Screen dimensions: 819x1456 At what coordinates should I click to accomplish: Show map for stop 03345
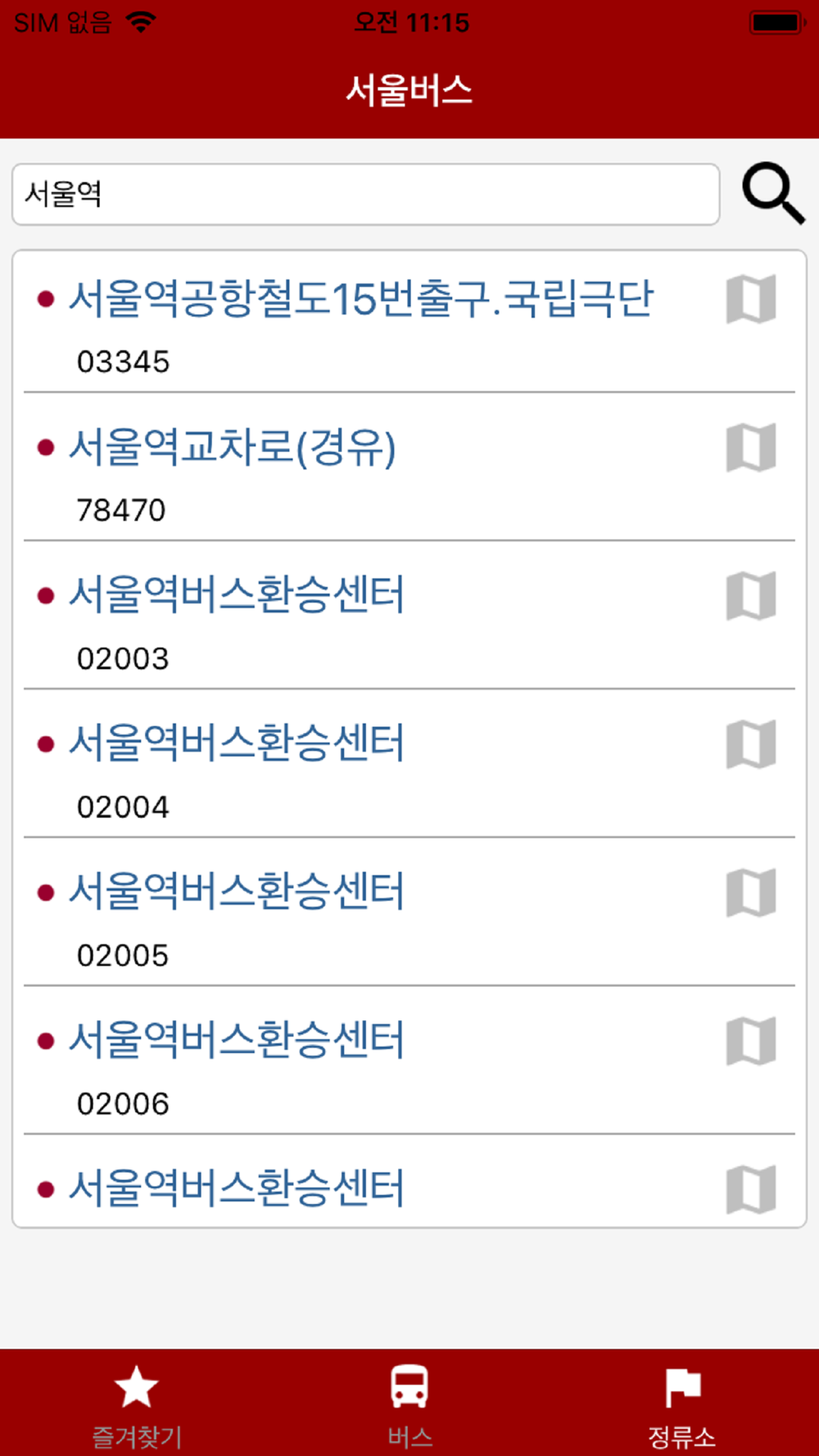[751, 299]
